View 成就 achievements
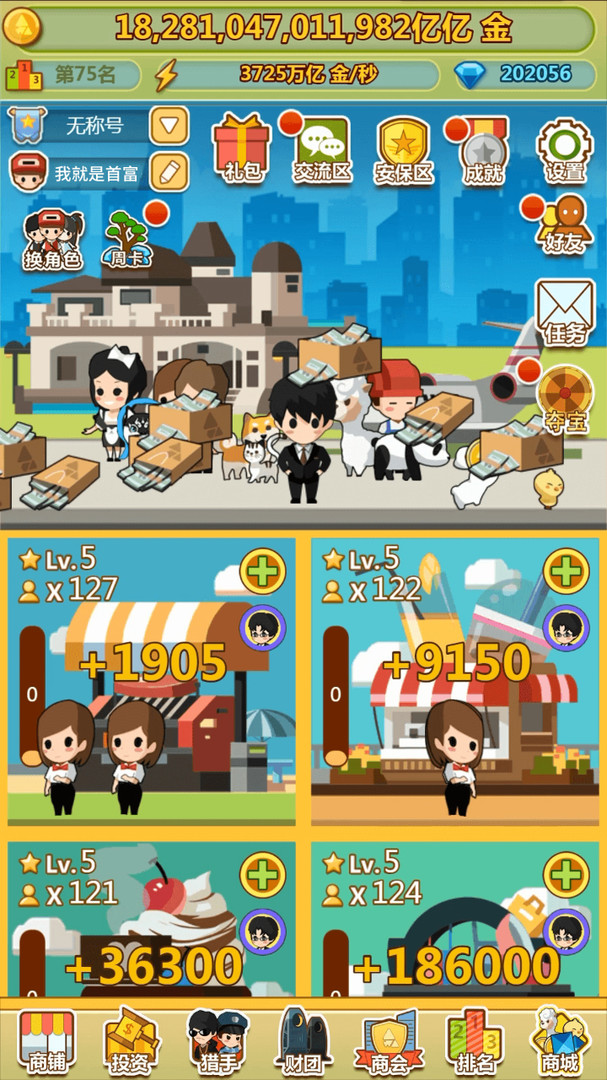Viewport: 607px width, 1080px height. tap(484, 152)
